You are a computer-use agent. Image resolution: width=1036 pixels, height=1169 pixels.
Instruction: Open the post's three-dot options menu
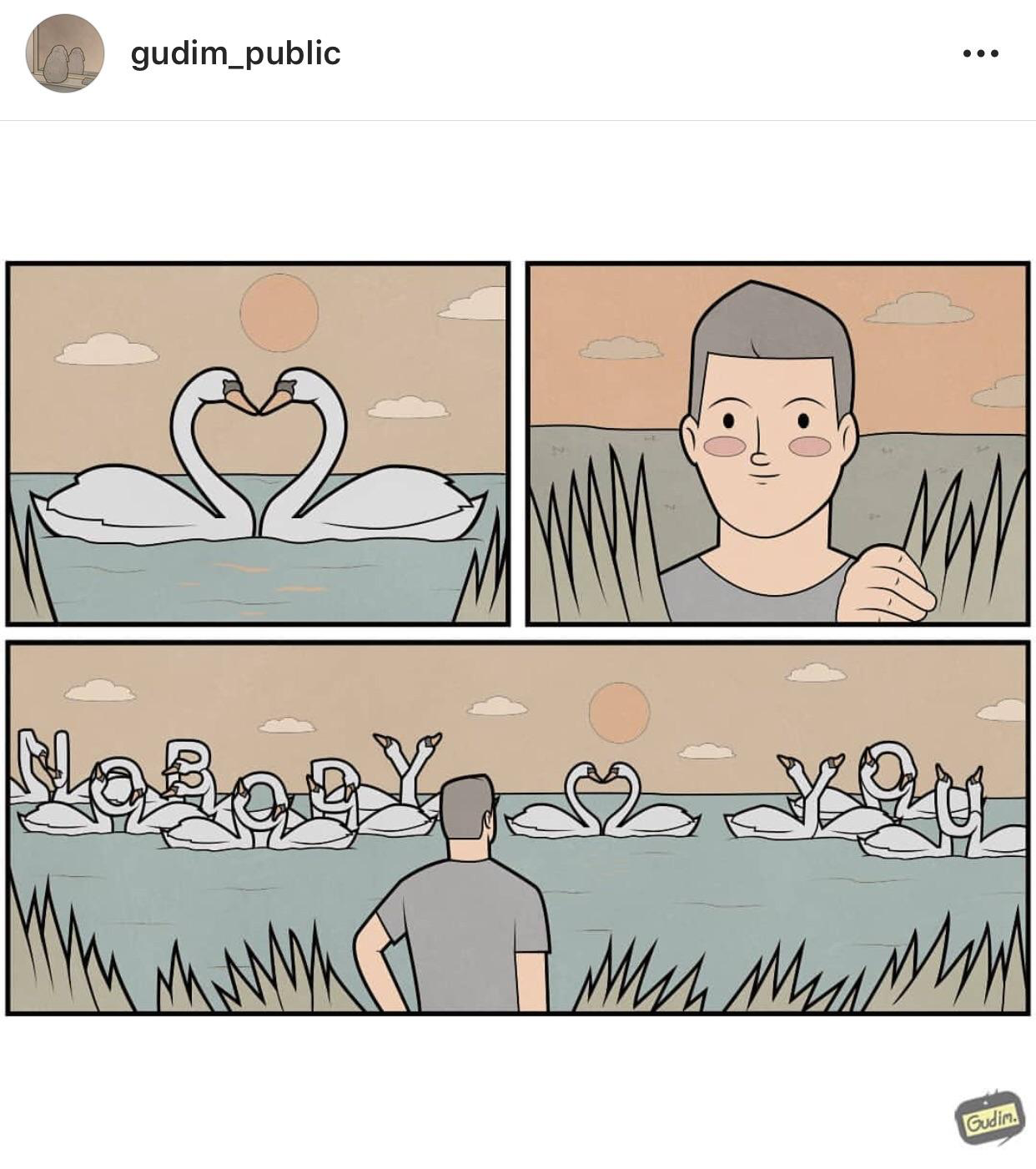point(980,53)
